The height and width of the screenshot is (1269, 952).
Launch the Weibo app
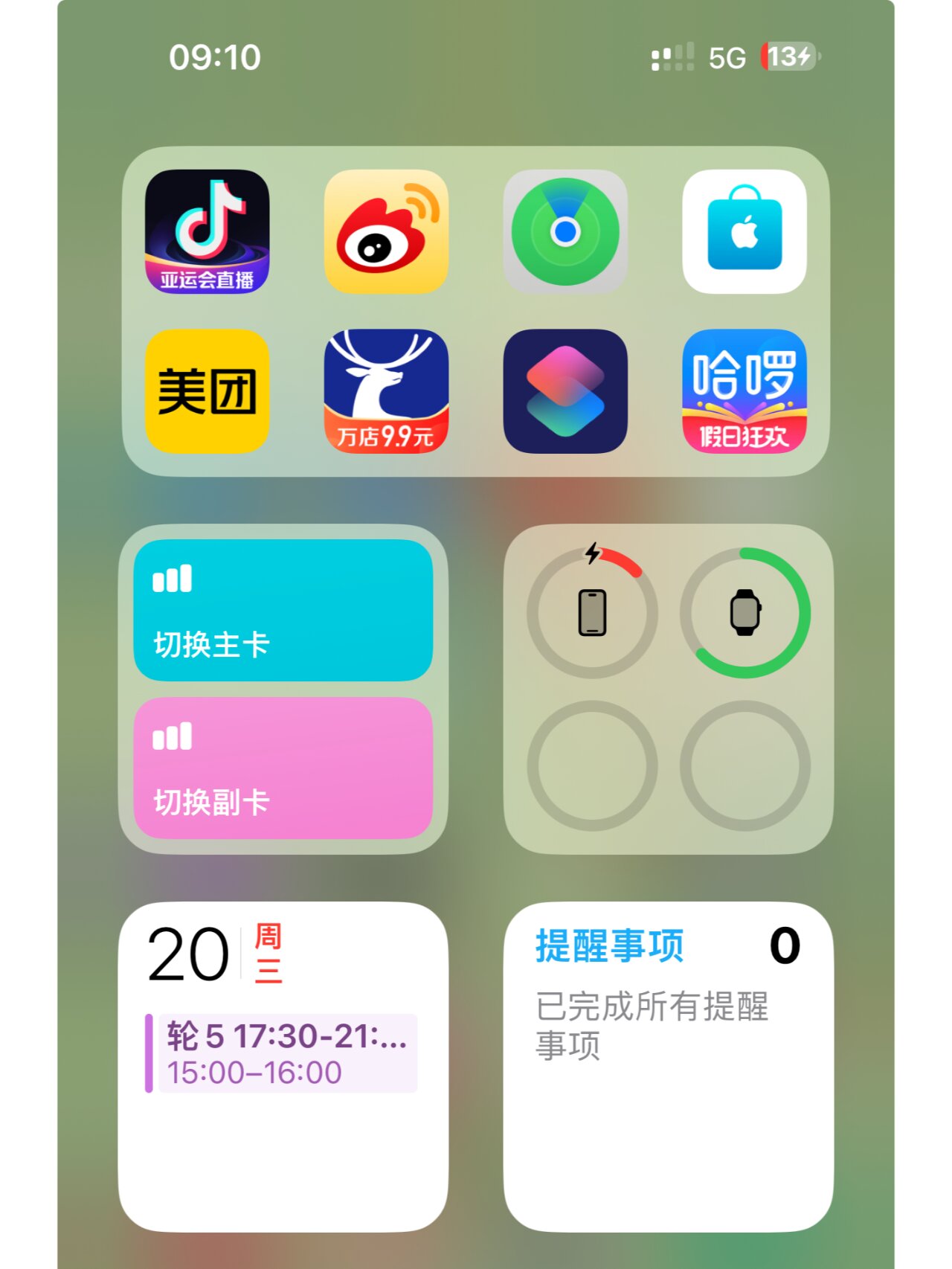coord(386,231)
